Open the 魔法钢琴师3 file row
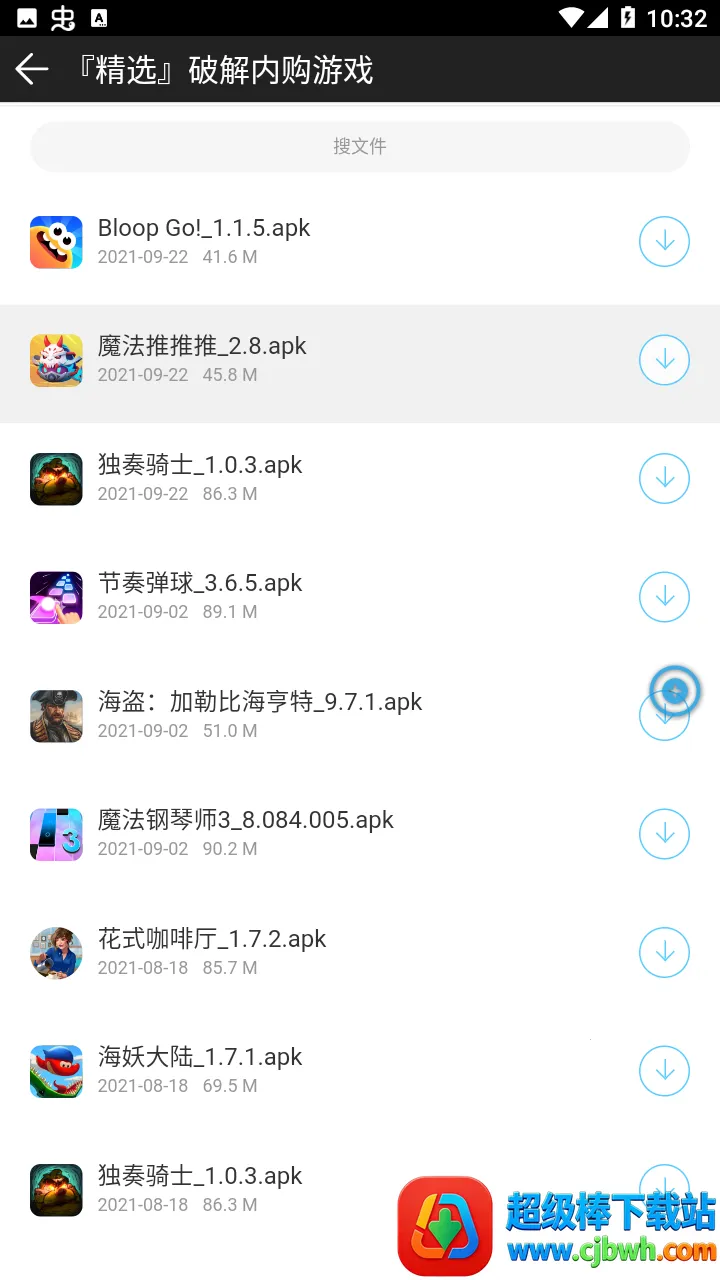The height and width of the screenshot is (1280, 720). (300, 834)
